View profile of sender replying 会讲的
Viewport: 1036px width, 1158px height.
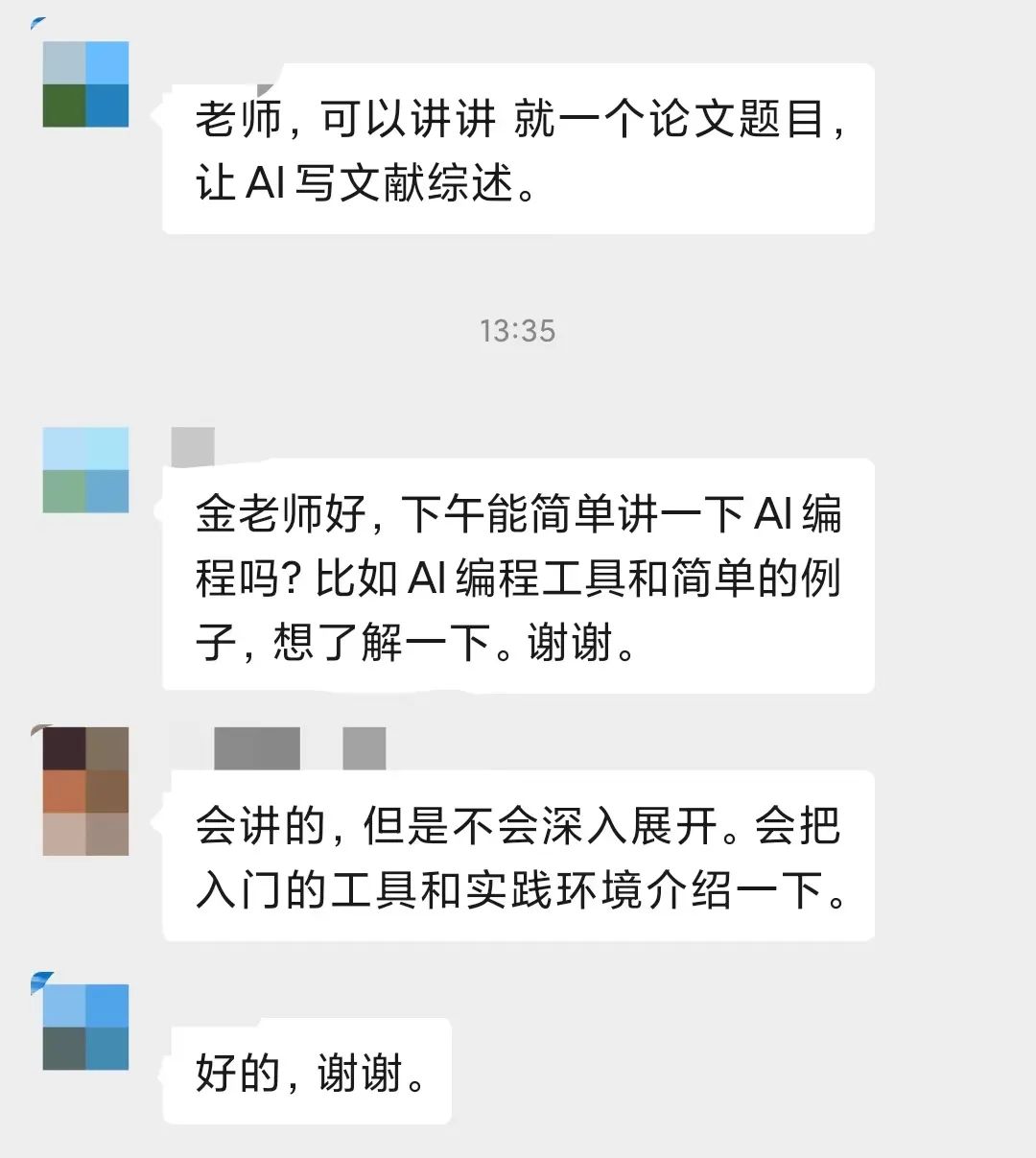point(85,791)
